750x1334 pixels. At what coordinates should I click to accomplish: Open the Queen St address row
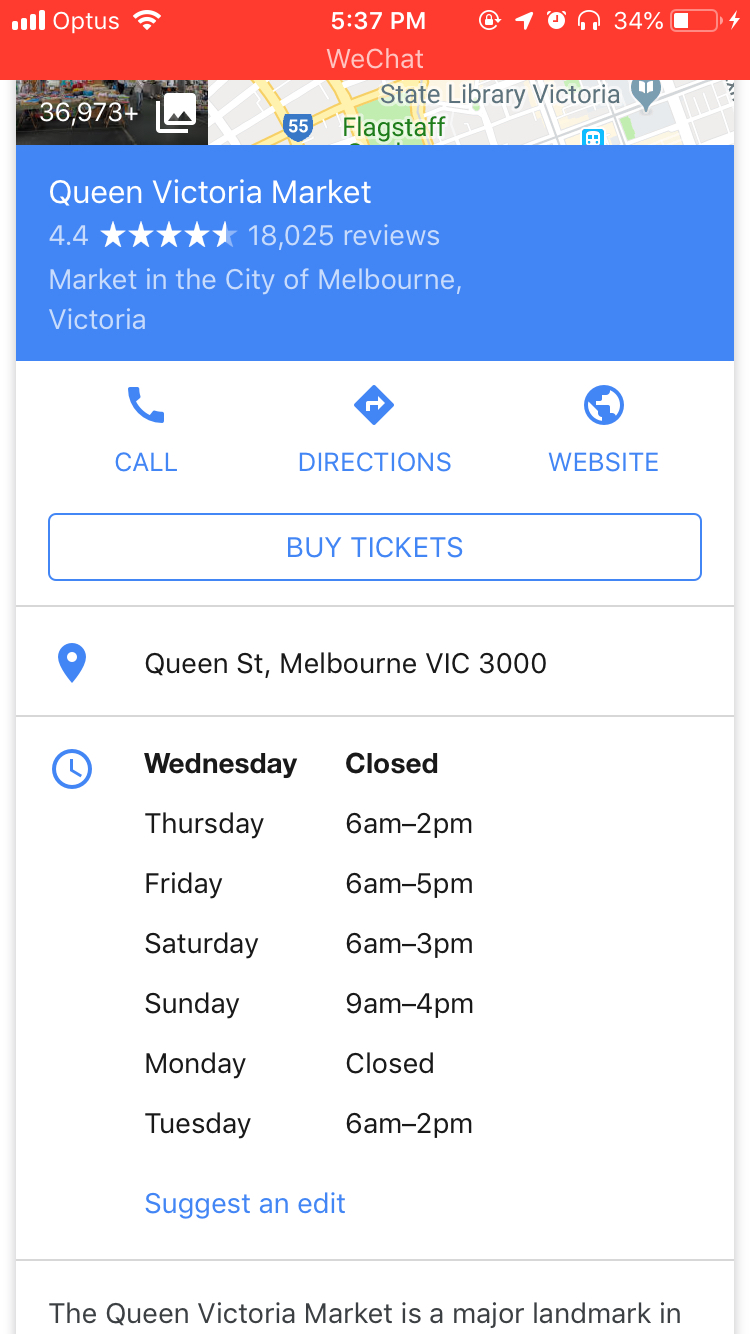345,663
